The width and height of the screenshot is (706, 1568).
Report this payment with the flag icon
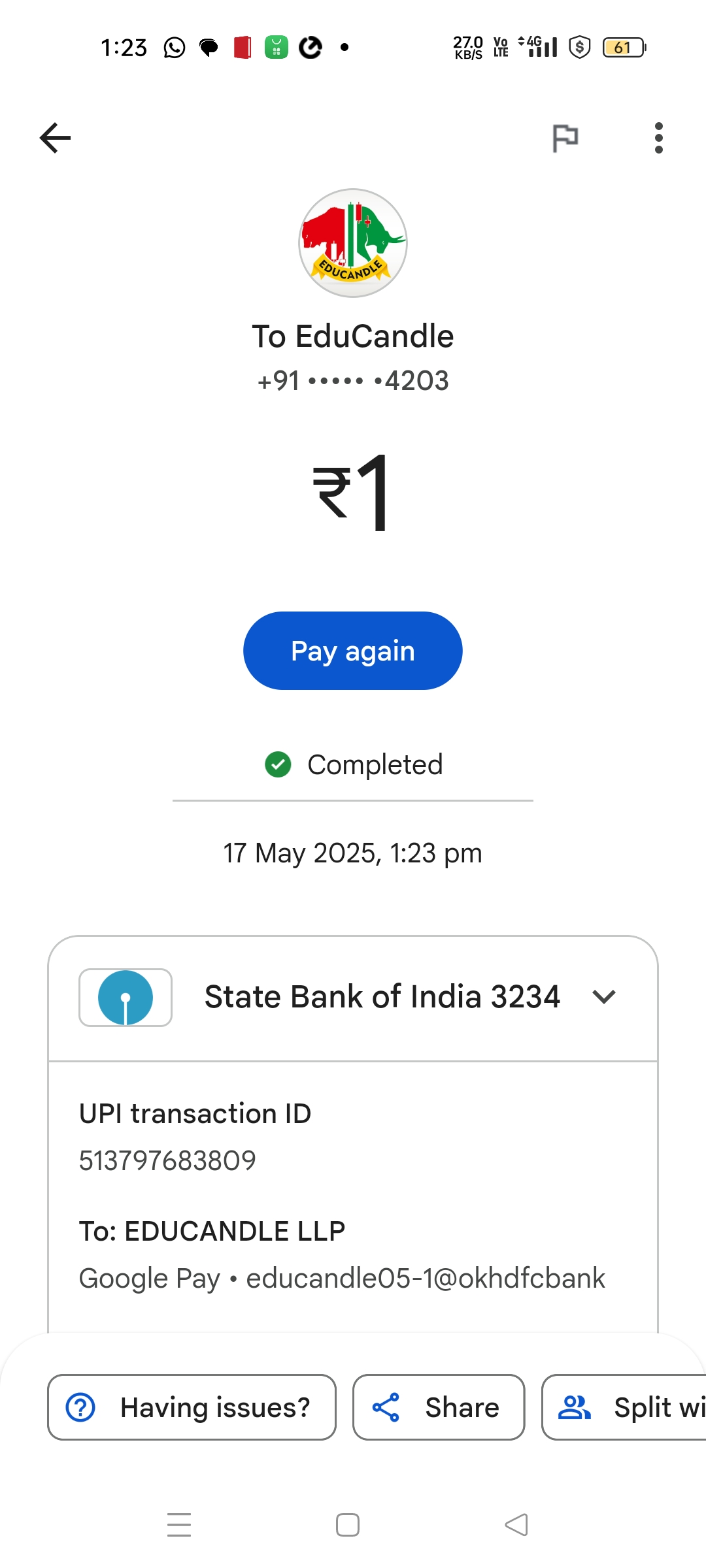tap(565, 138)
